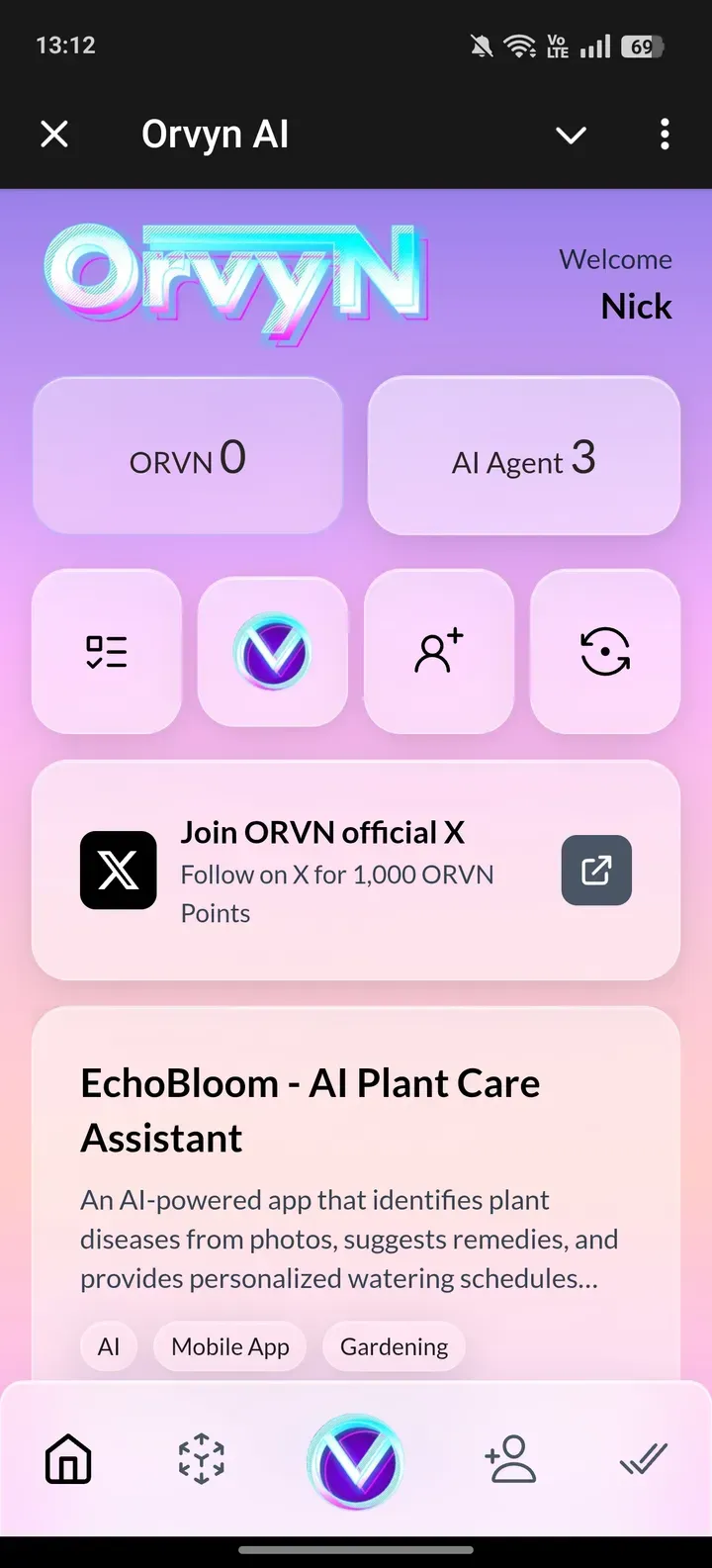Tap the ORVN logo shortcut button
Image resolution: width=712 pixels, height=1568 pixels.
272,651
